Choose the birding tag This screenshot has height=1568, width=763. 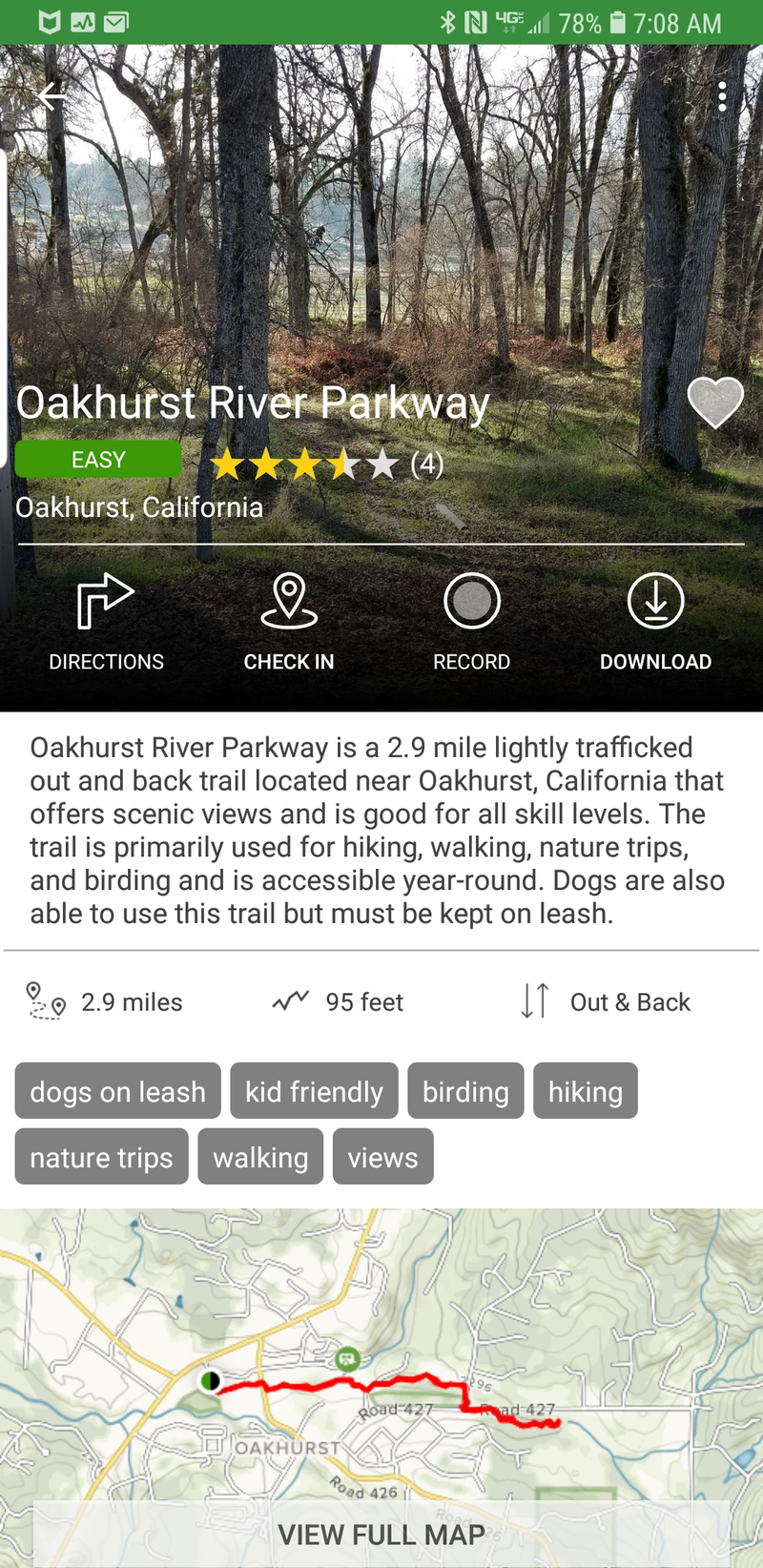[x=465, y=1091]
